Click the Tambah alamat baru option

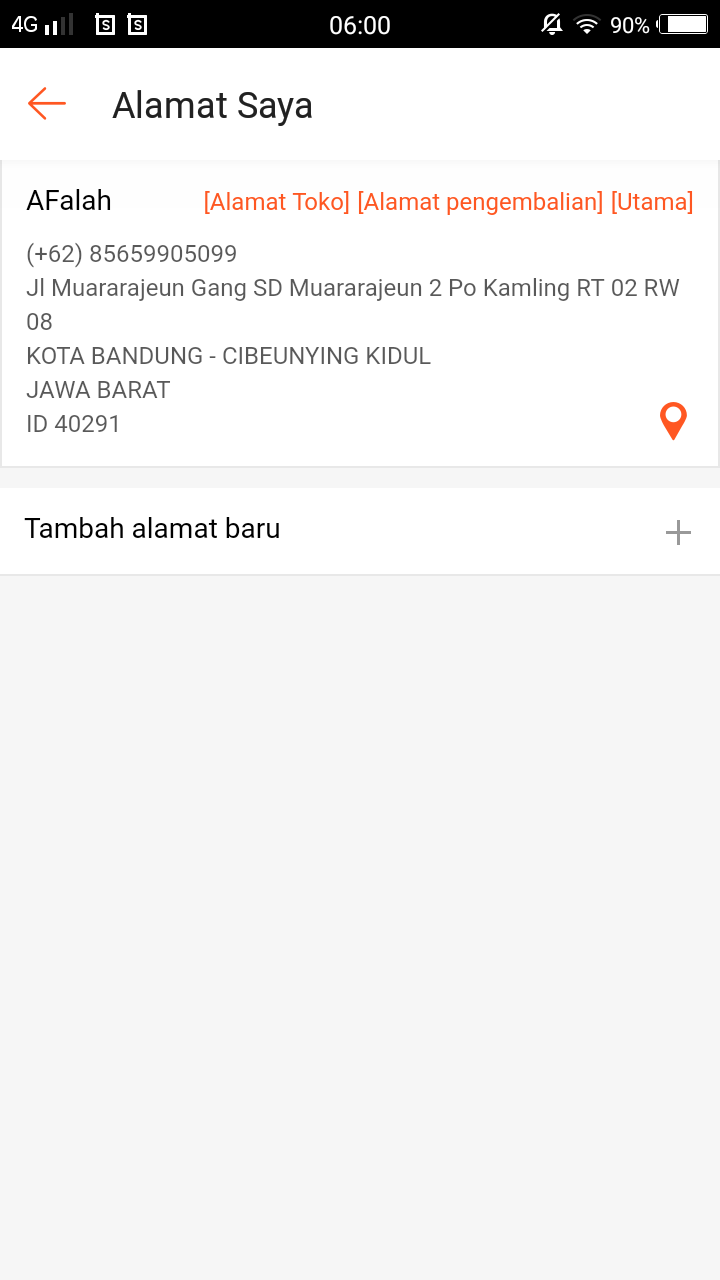[x=153, y=529]
